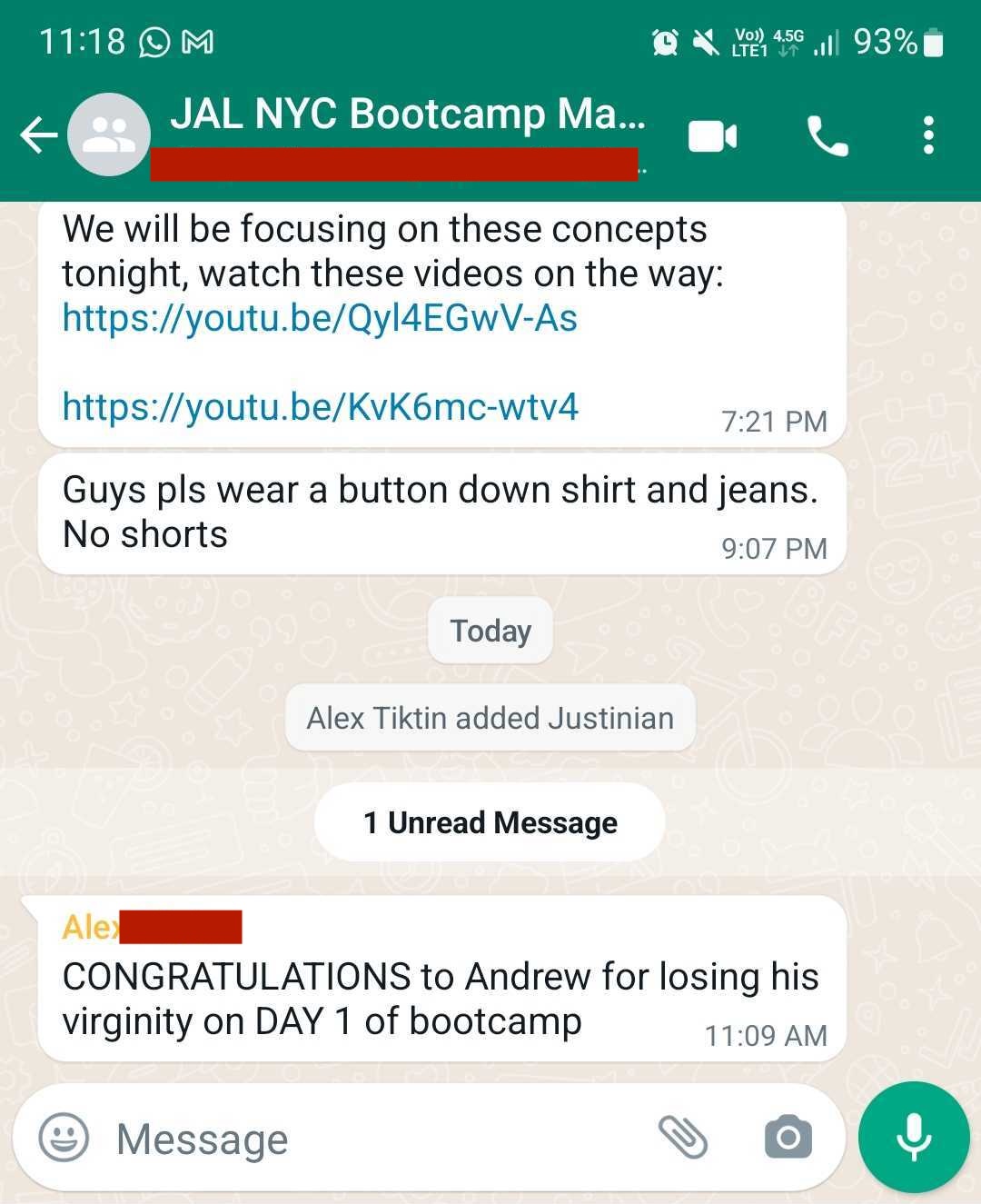Attach a file with the paperclip
This screenshot has width=981, height=1204.
pyautogui.click(x=682, y=1137)
